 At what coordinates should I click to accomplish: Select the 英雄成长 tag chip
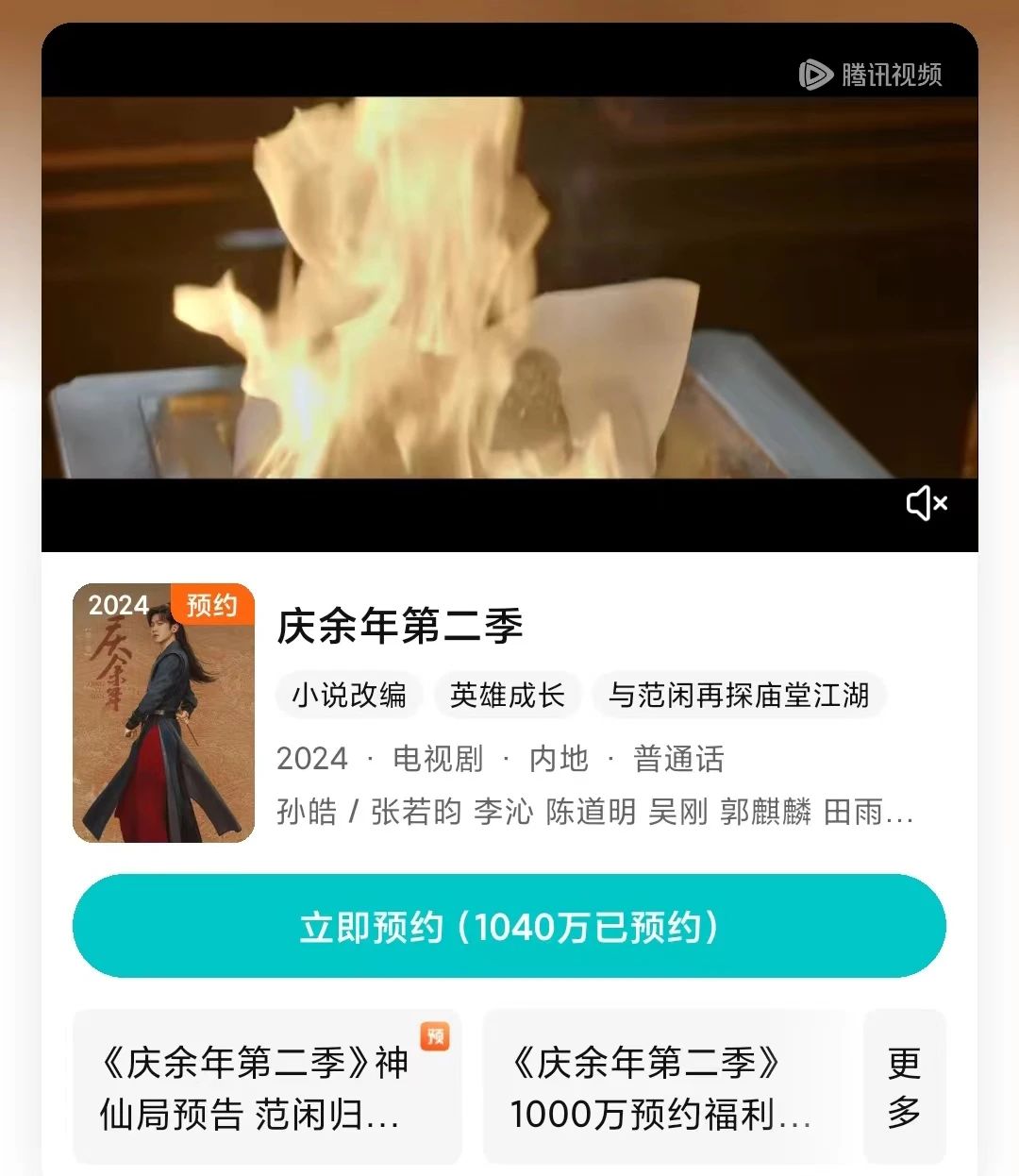(508, 696)
